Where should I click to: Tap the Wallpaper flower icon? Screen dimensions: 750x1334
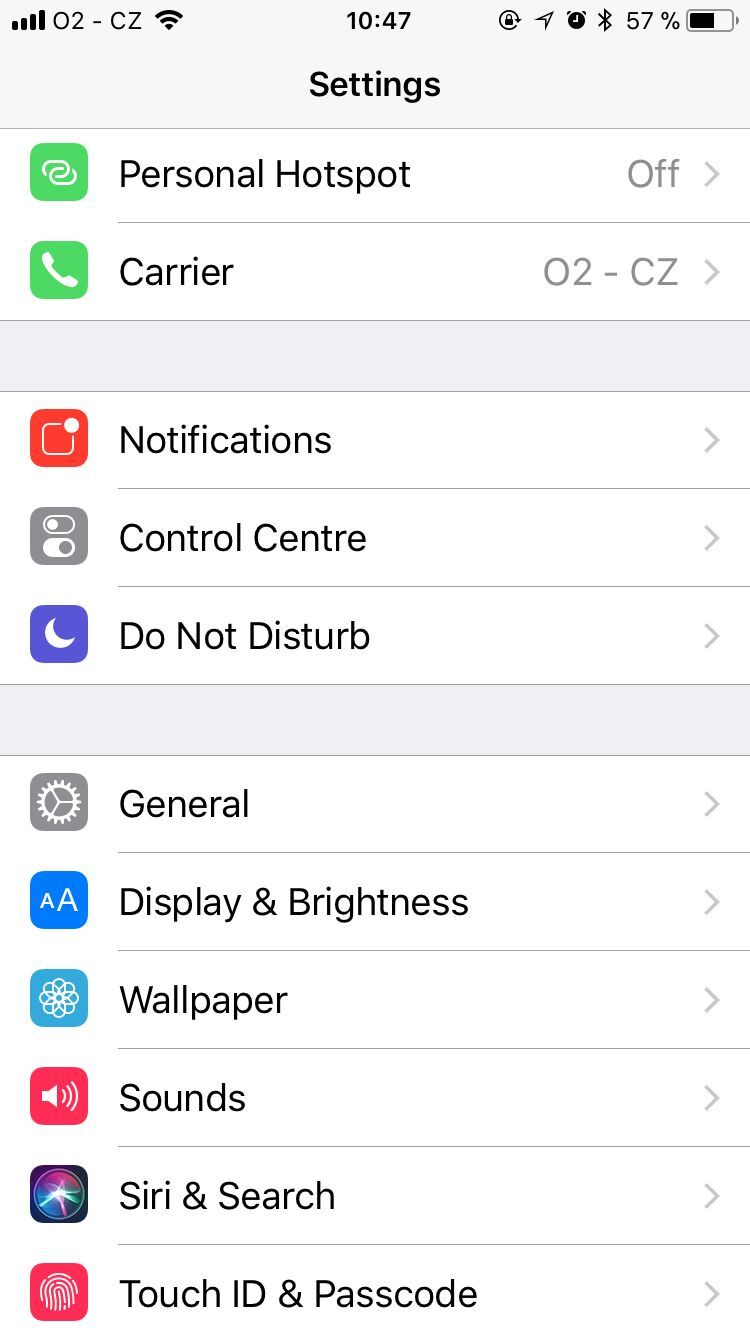pyautogui.click(x=58, y=999)
